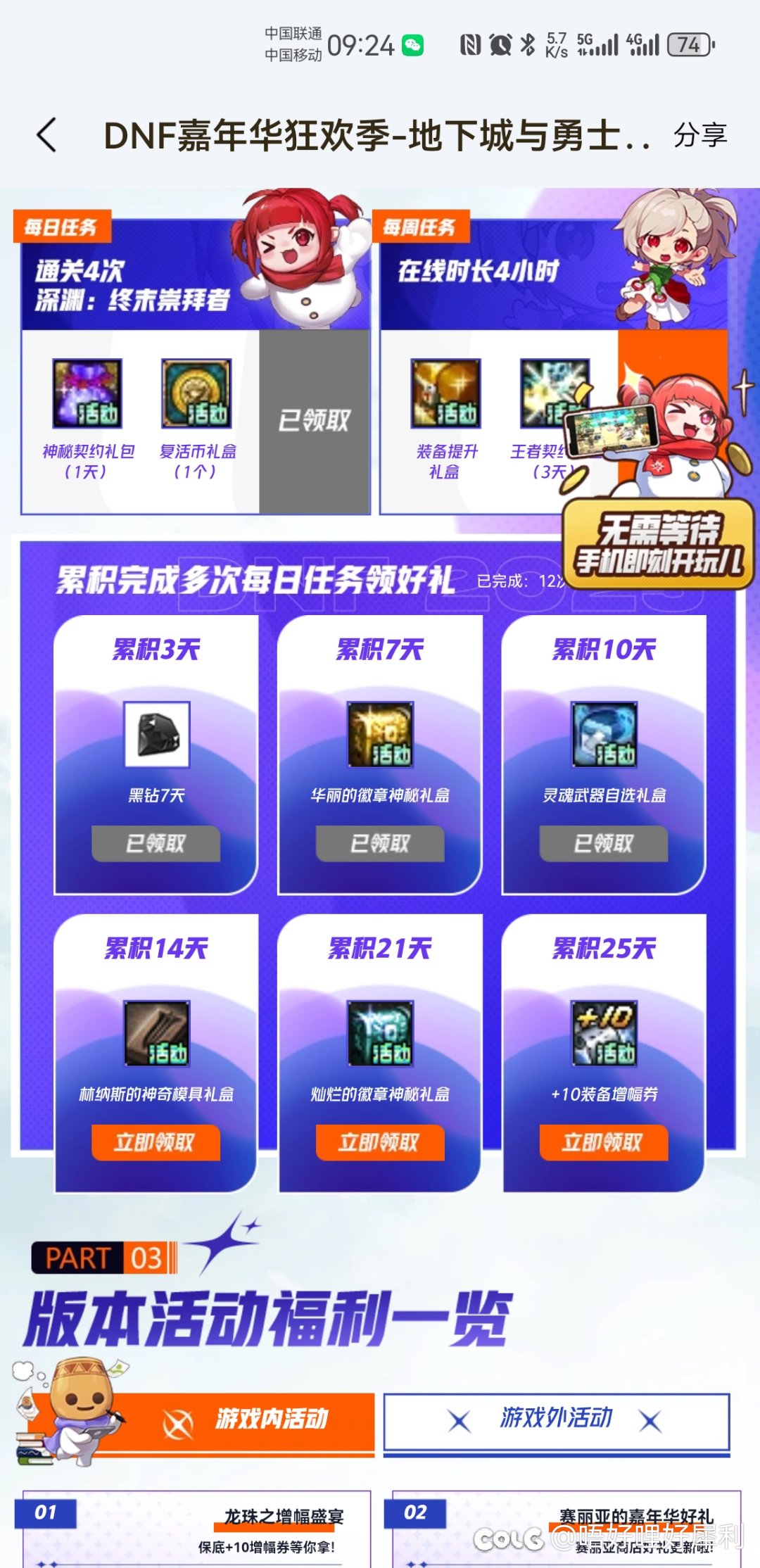View the 林纳斯的神奇模具礼盒 reward item

156,1032
